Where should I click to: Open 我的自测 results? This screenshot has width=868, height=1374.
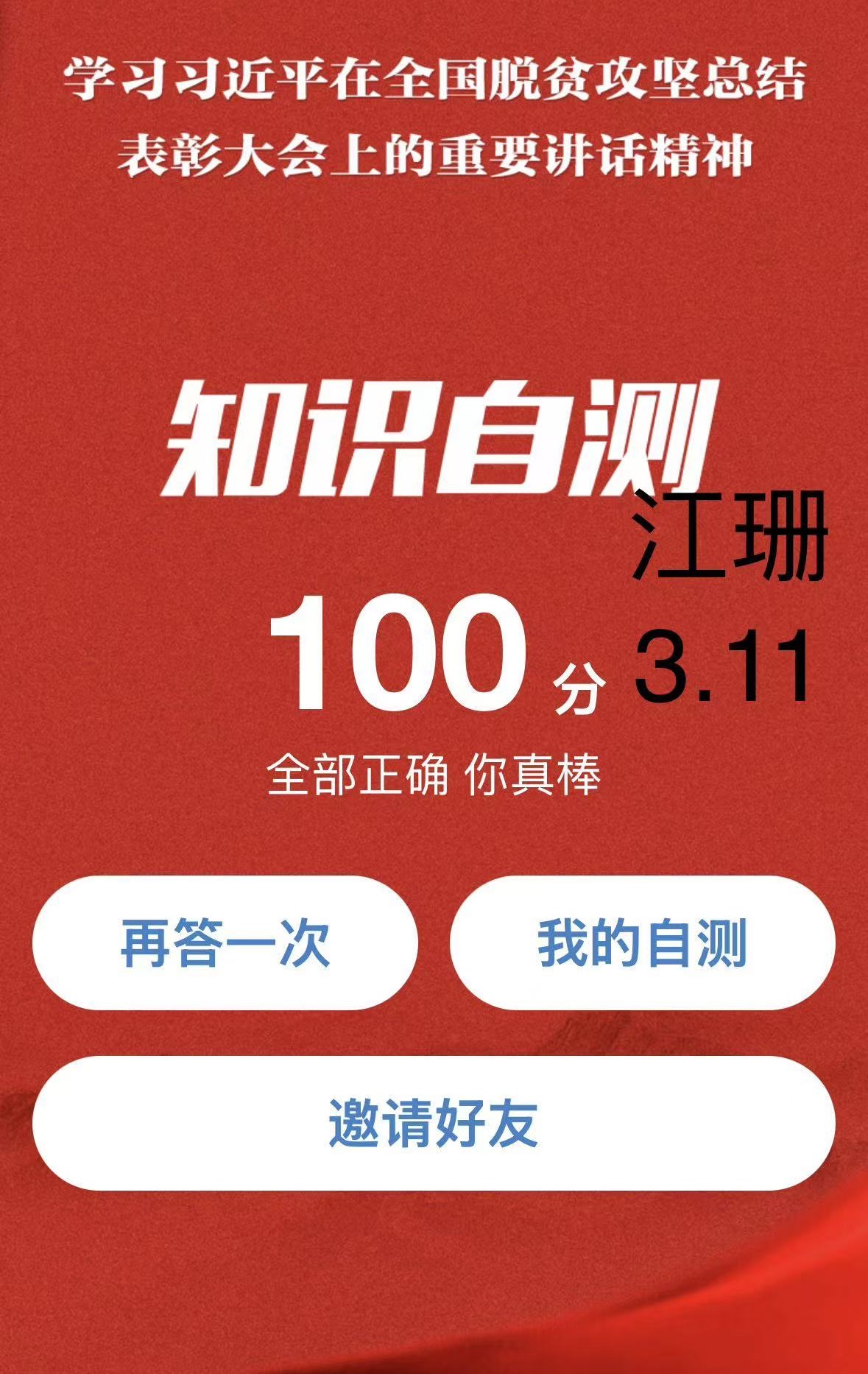642,943
